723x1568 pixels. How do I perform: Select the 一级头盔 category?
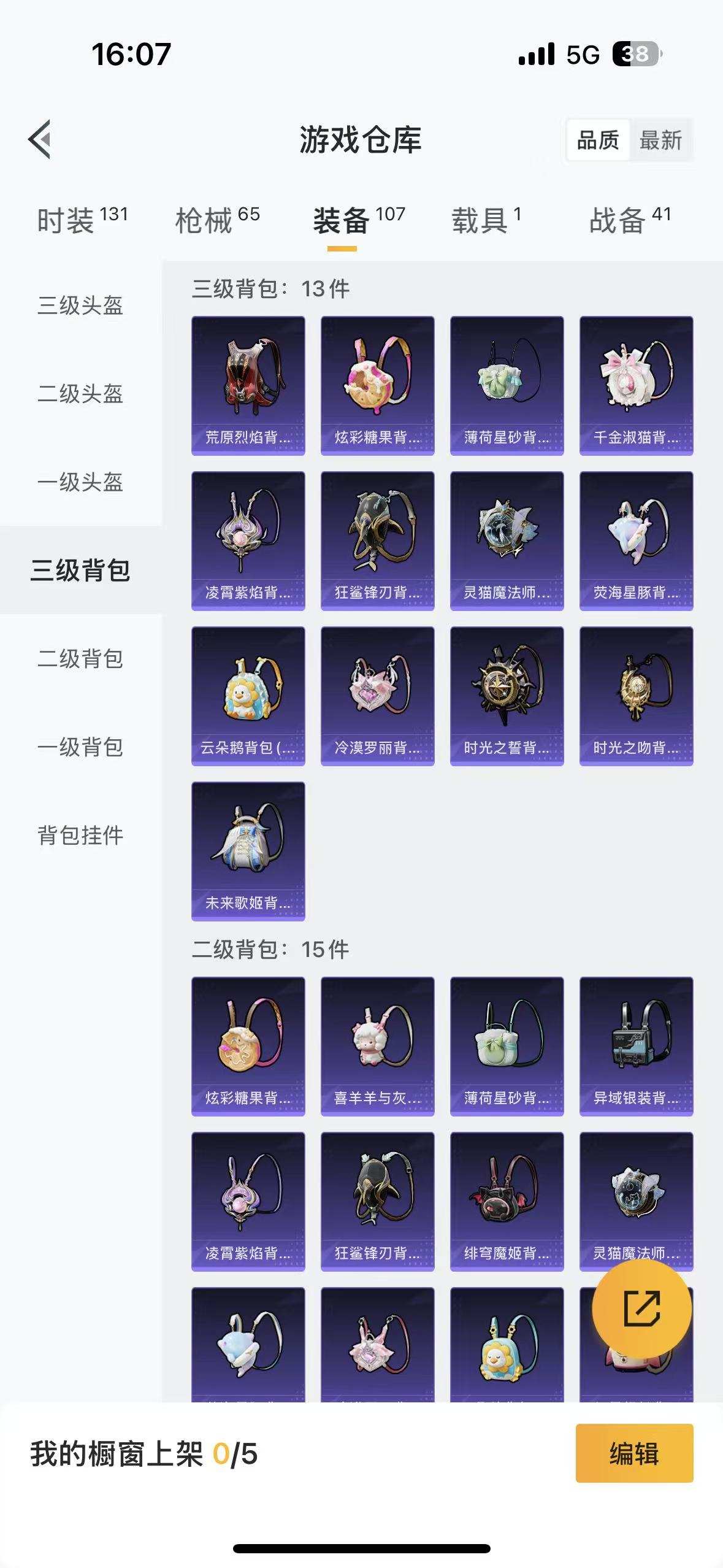80,482
